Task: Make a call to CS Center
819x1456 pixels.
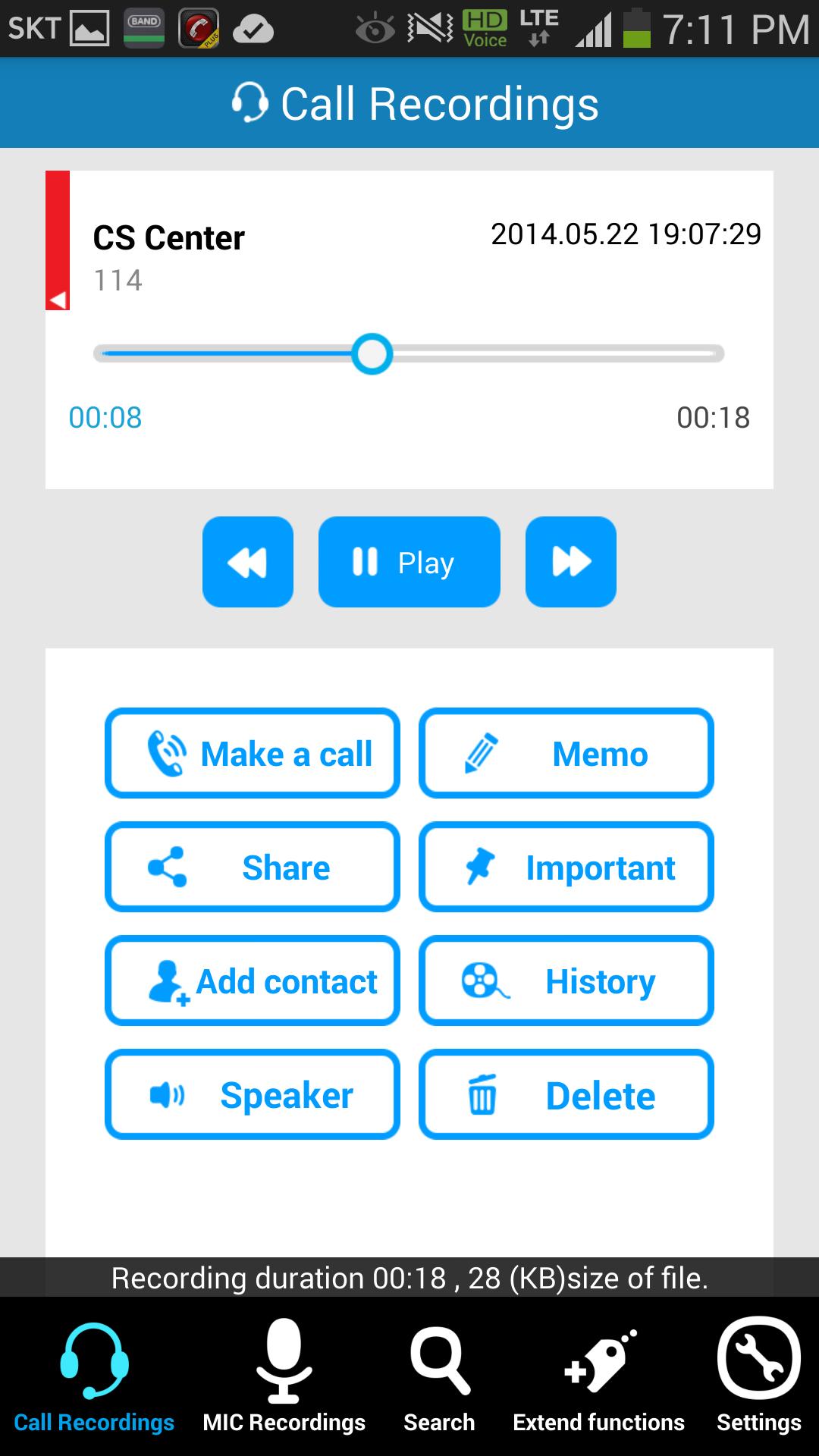Action: (252, 753)
